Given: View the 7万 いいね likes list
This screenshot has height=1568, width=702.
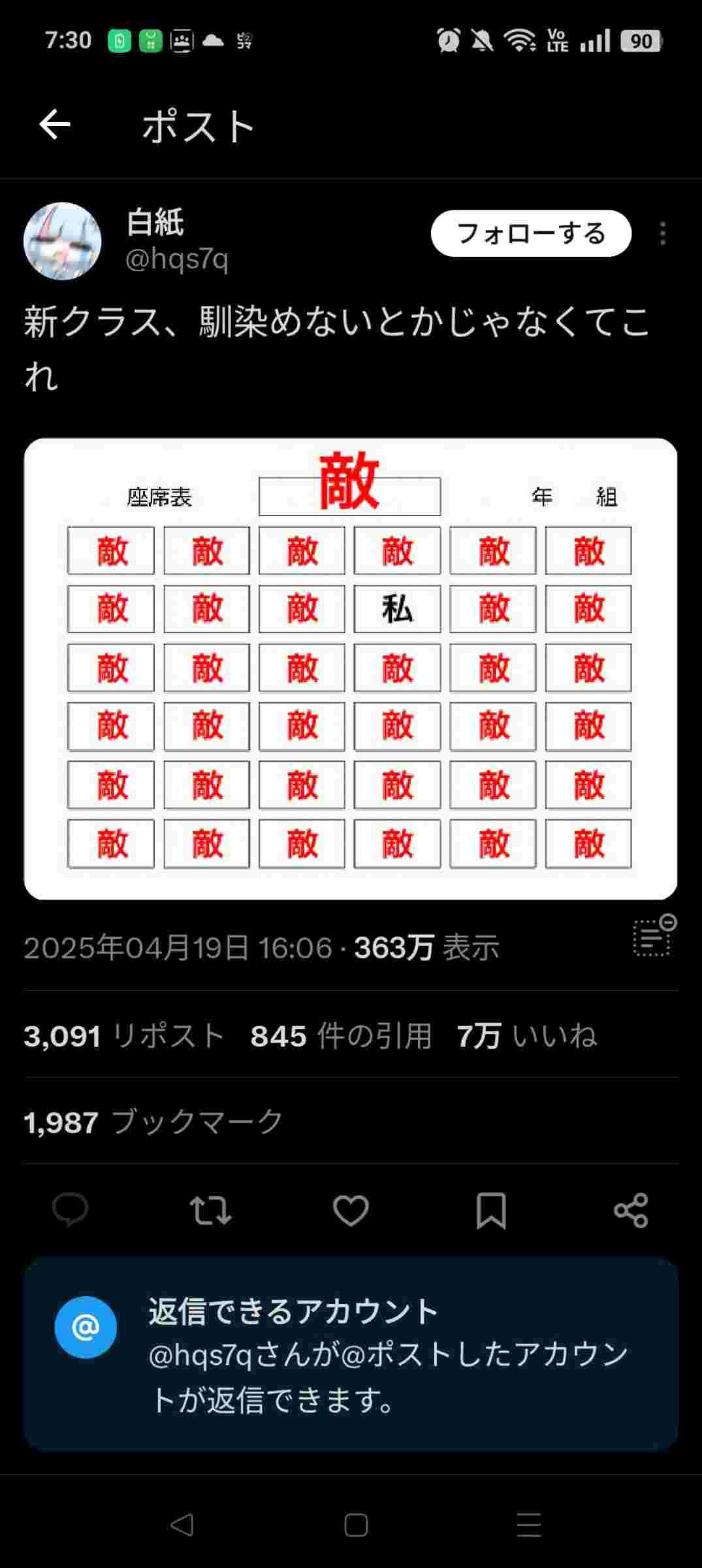Looking at the screenshot, I should pyautogui.click(x=526, y=1036).
